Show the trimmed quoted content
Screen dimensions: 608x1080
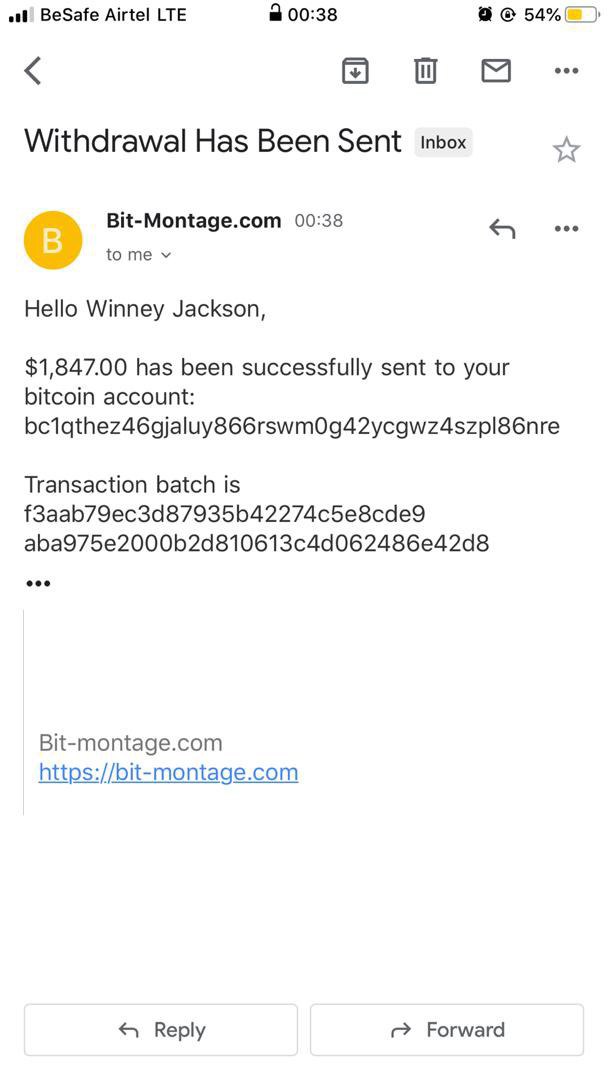point(38,583)
